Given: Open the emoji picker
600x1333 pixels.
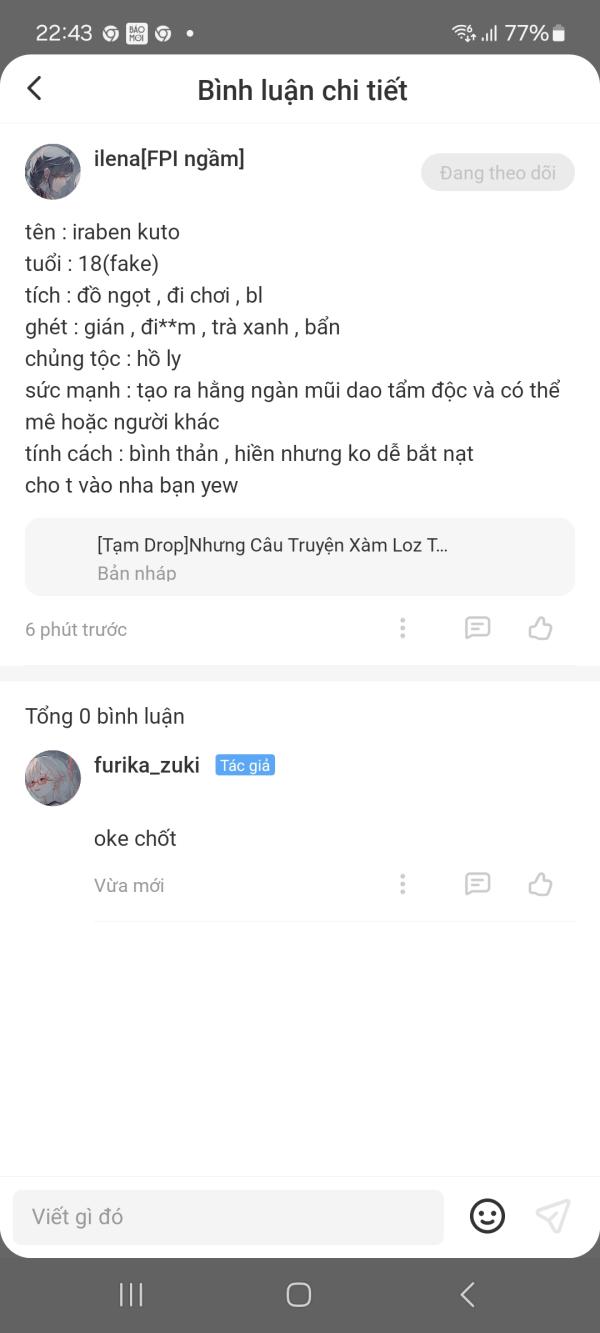Looking at the screenshot, I should (487, 1216).
